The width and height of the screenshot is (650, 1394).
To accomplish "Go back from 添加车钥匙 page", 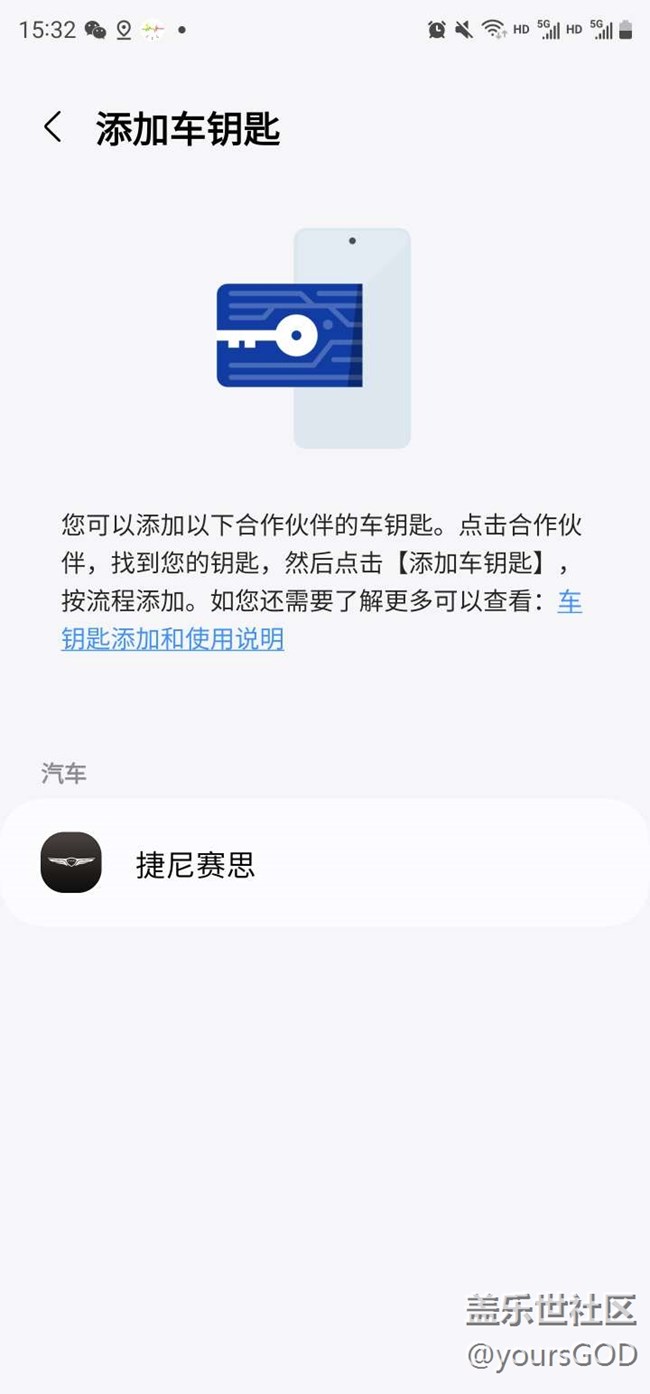I will tap(53, 128).
